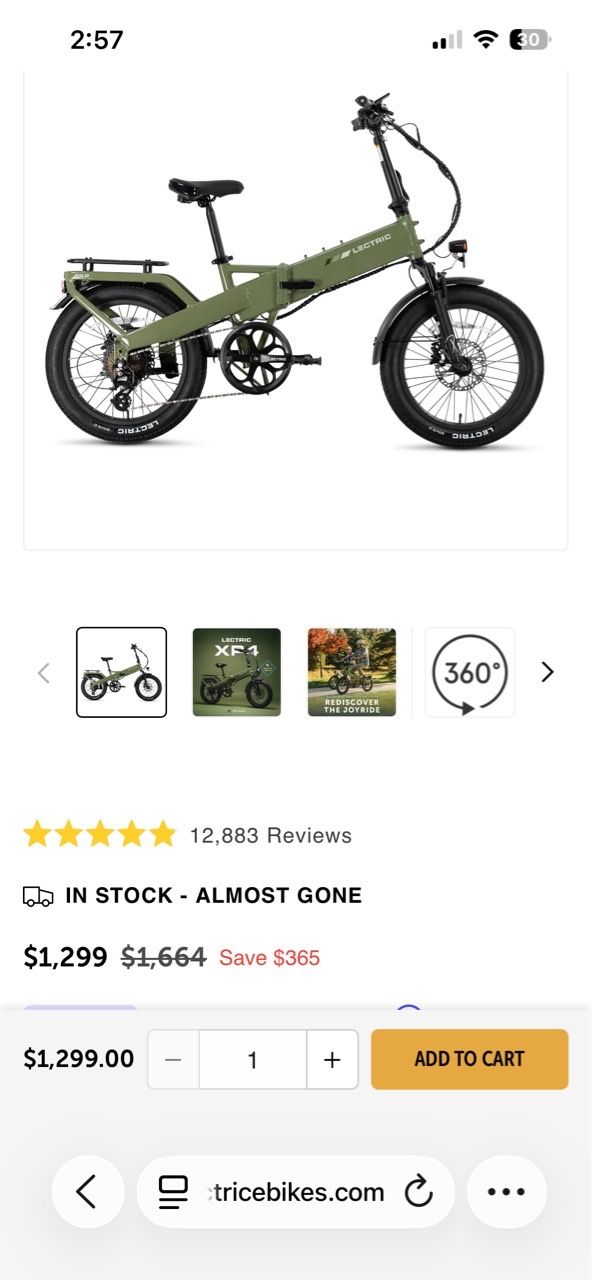Add the bike to cart
This screenshot has width=592, height=1280.
pos(469,1059)
